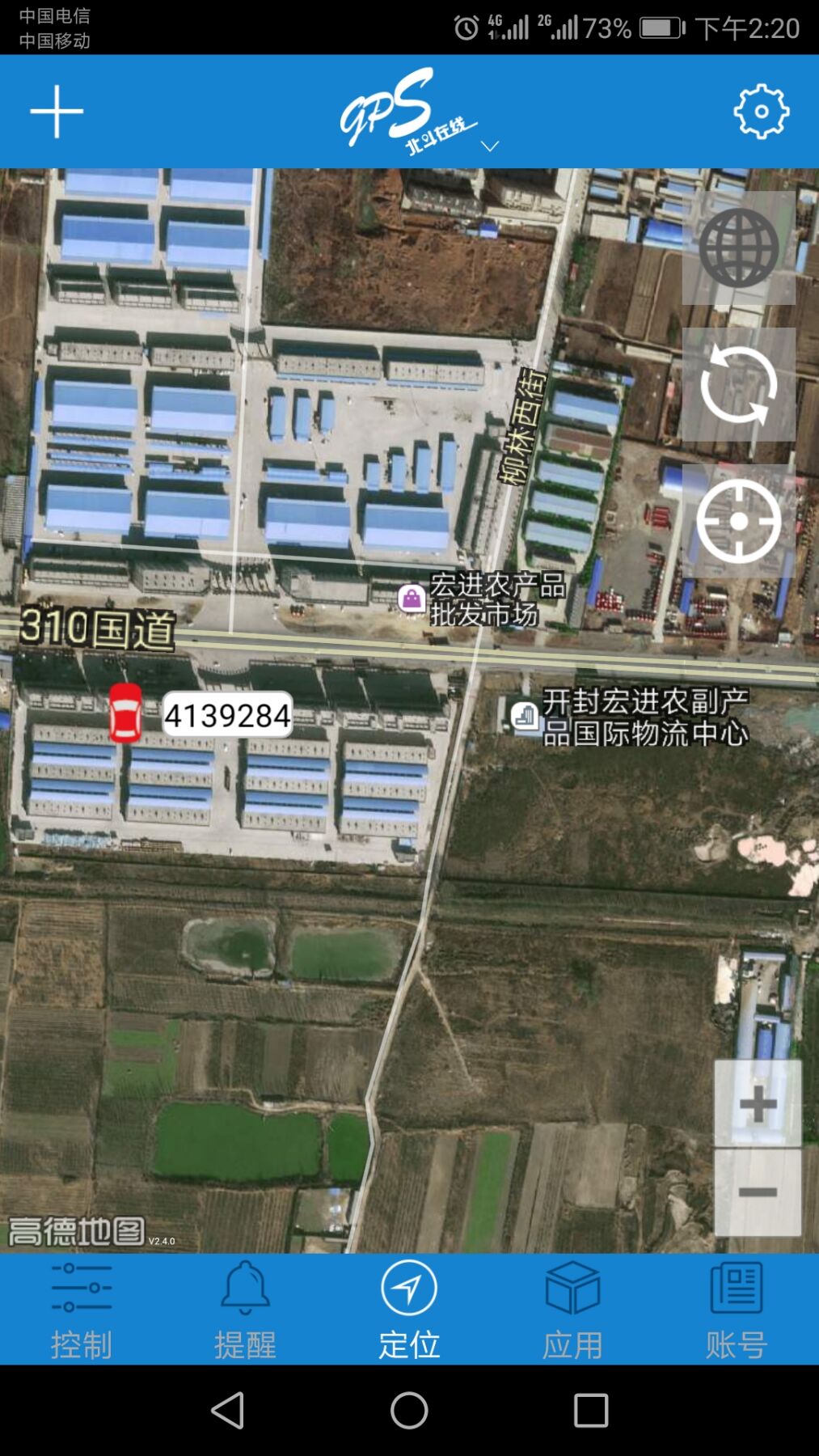Open the 账号 tab
819x1456 pixels.
(737, 1310)
